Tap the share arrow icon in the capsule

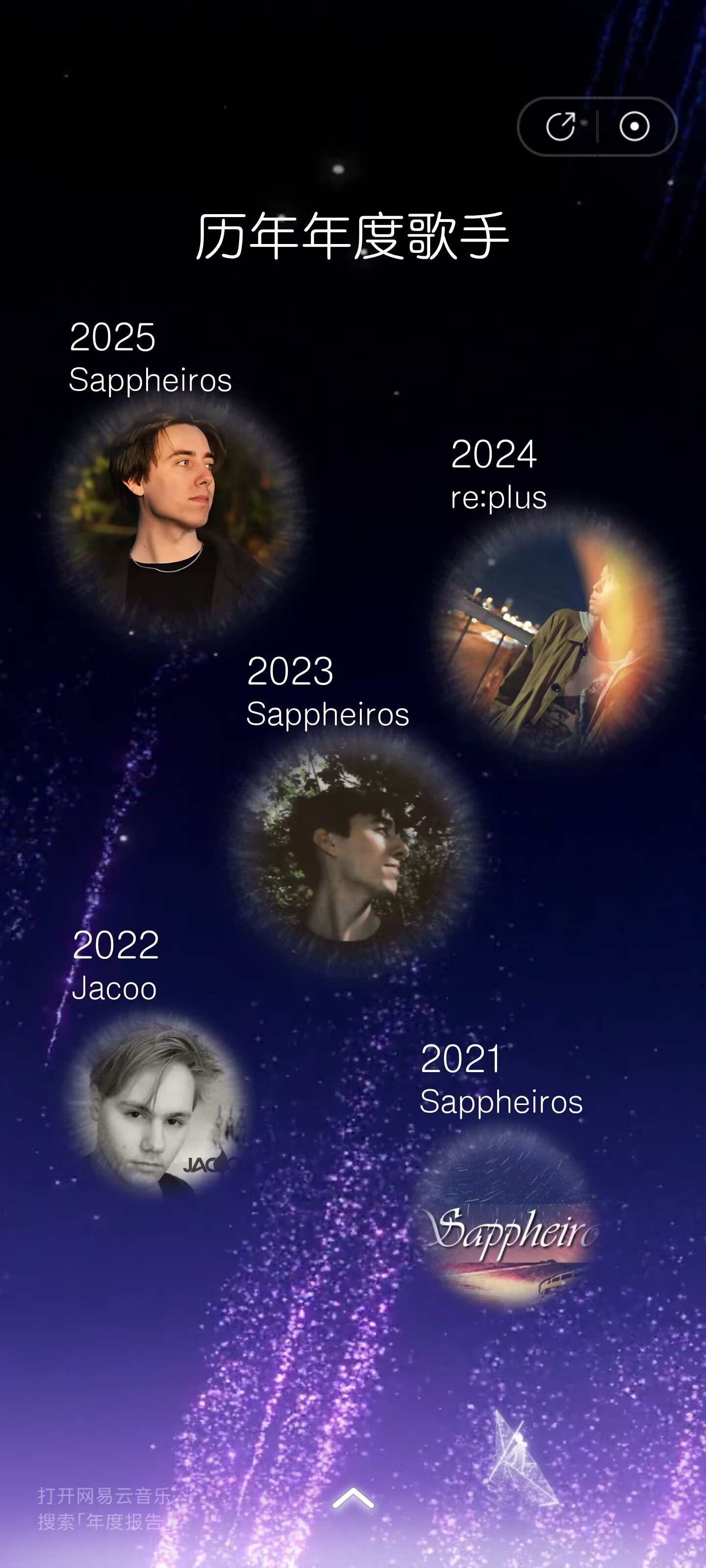560,126
